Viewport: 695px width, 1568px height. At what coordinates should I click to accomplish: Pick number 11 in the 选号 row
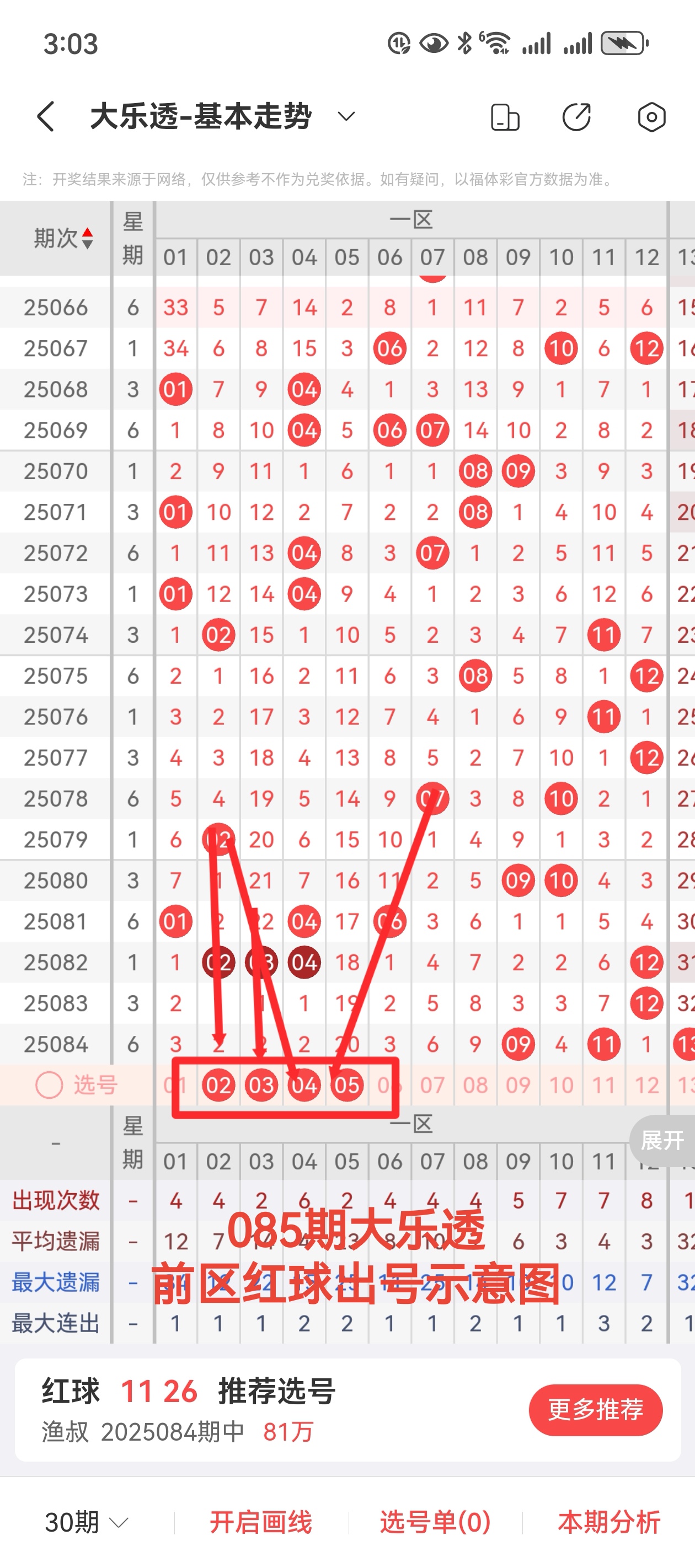[x=603, y=1084]
